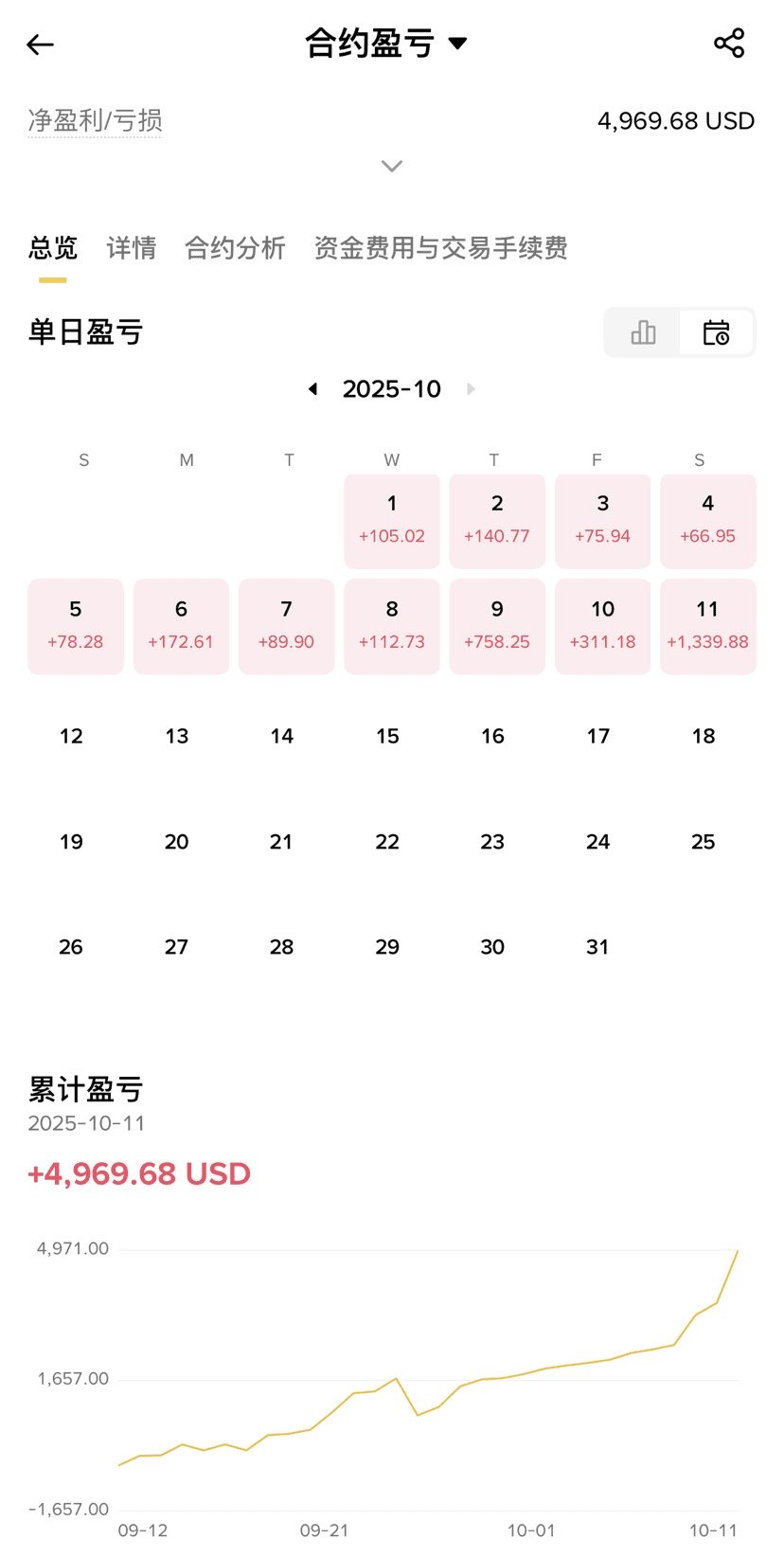Select the 总览 tab

pos(53,248)
